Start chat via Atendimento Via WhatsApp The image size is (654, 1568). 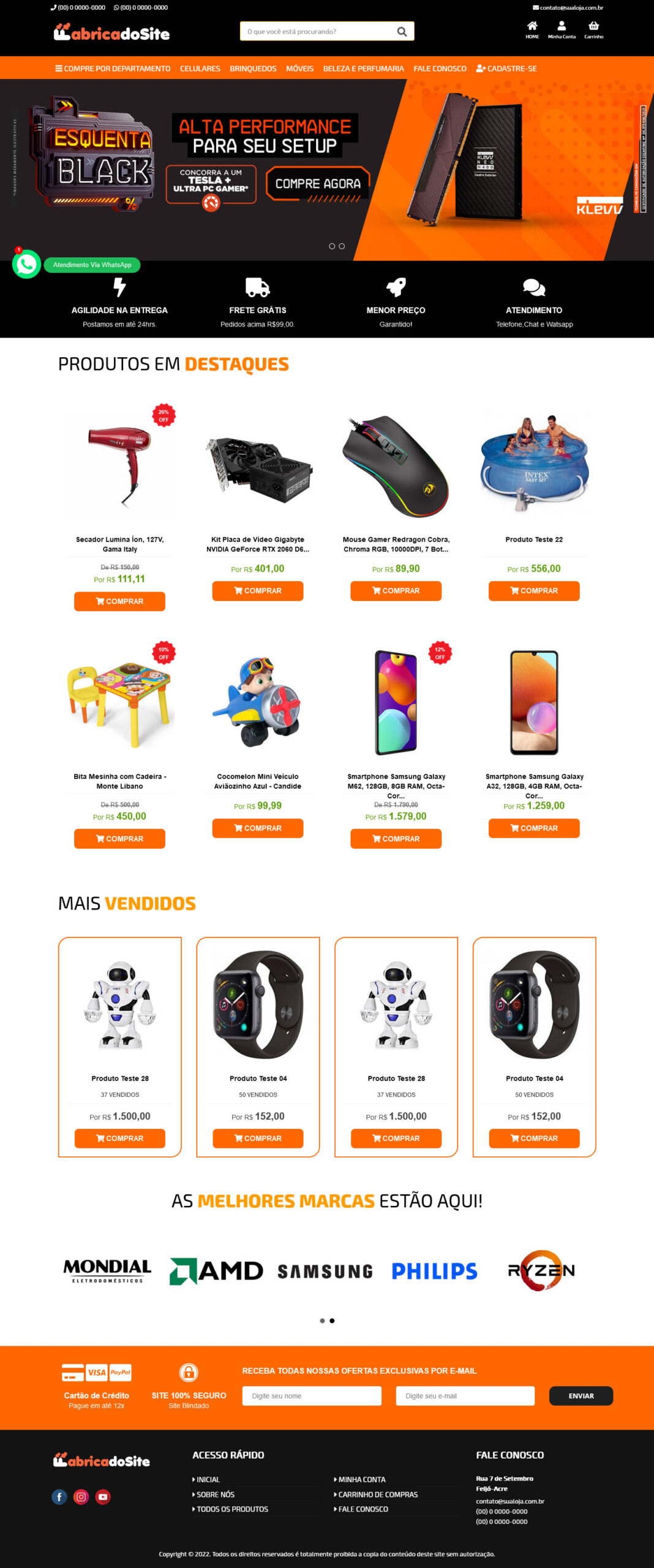pyautogui.click(x=92, y=265)
